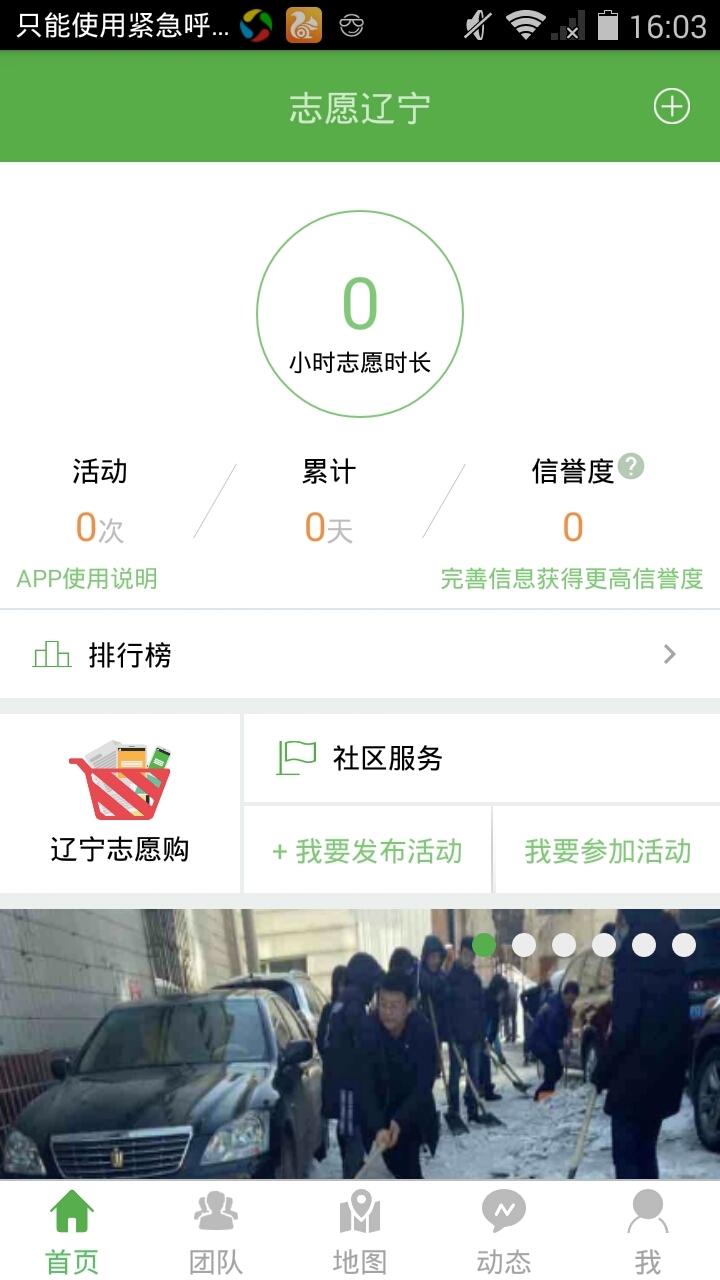The width and height of the screenshot is (720, 1280).
Task: Open the APP使用说明 link
Action: point(87,578)
